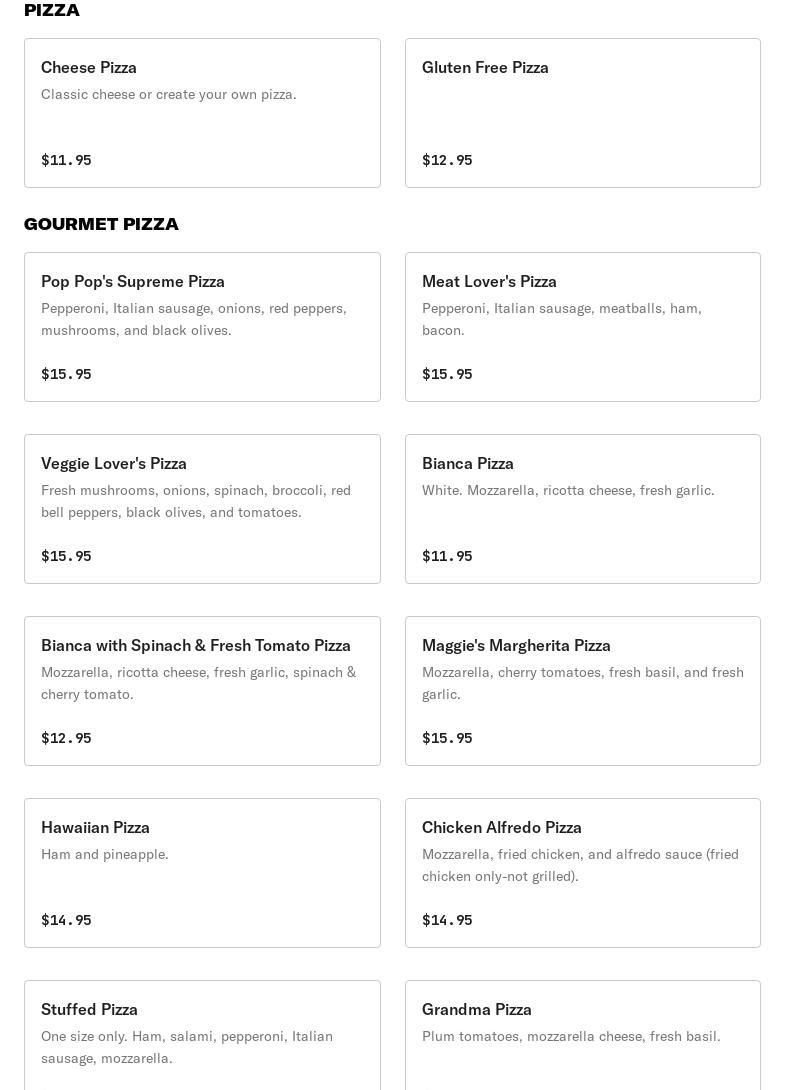Choose the Meat Lover's Pizza card
785x1090 pixels.
(x=582, y=327)
